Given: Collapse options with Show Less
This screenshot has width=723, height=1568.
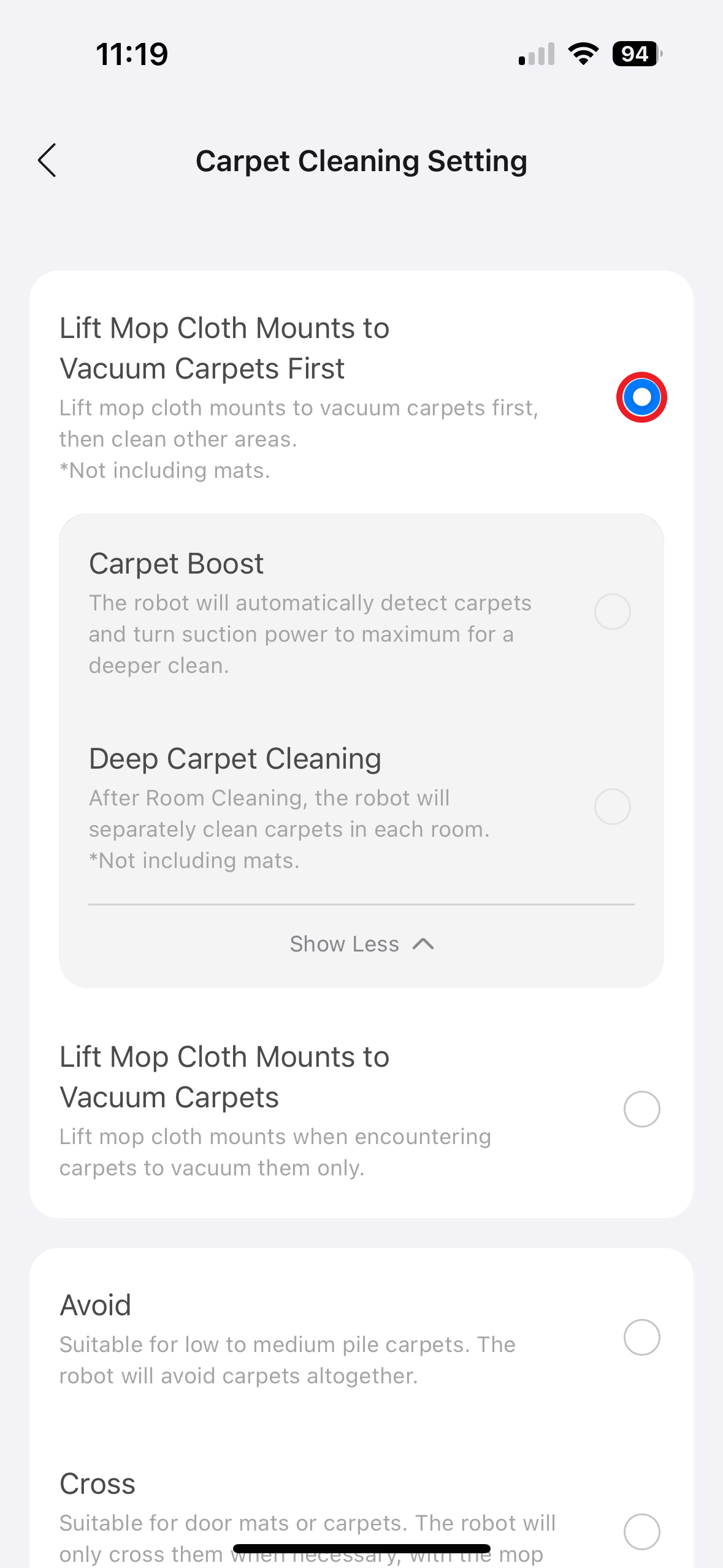Looking at the screenshot, I should point(361,944).
